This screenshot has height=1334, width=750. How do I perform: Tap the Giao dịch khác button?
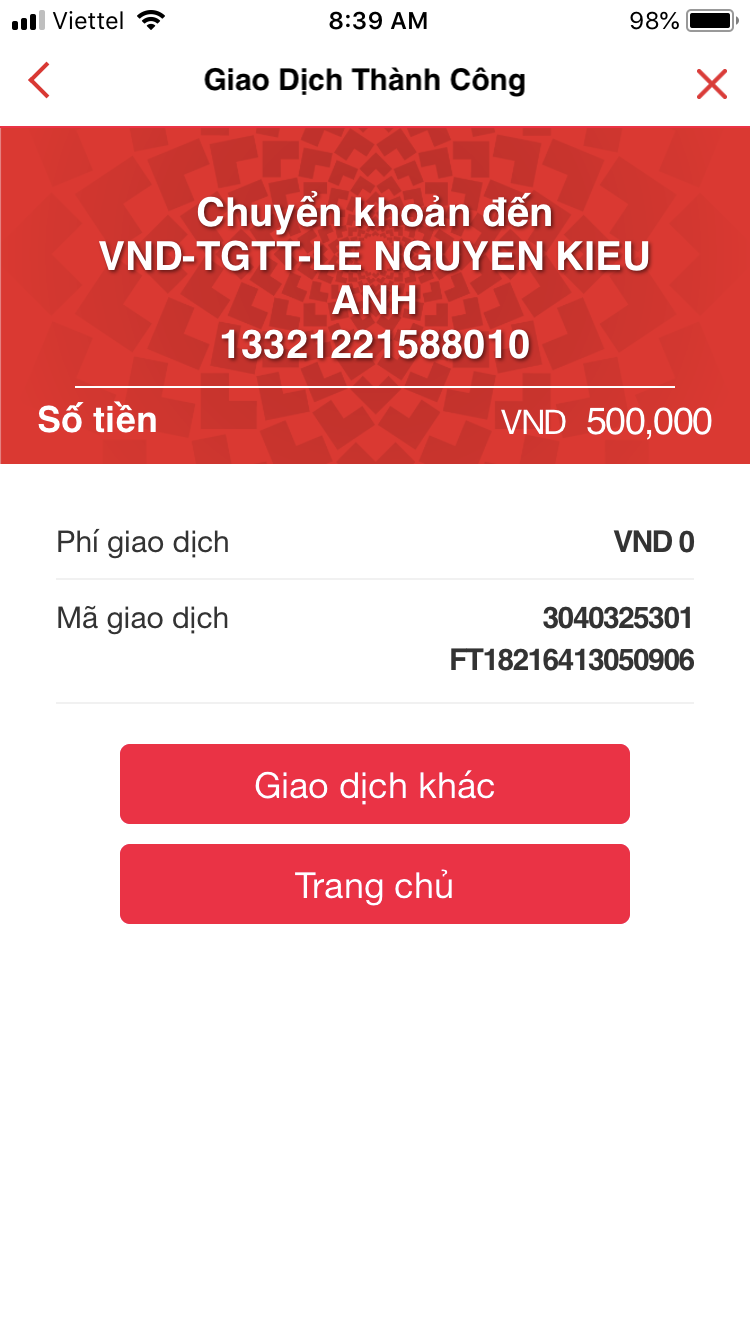coord(375,785)
